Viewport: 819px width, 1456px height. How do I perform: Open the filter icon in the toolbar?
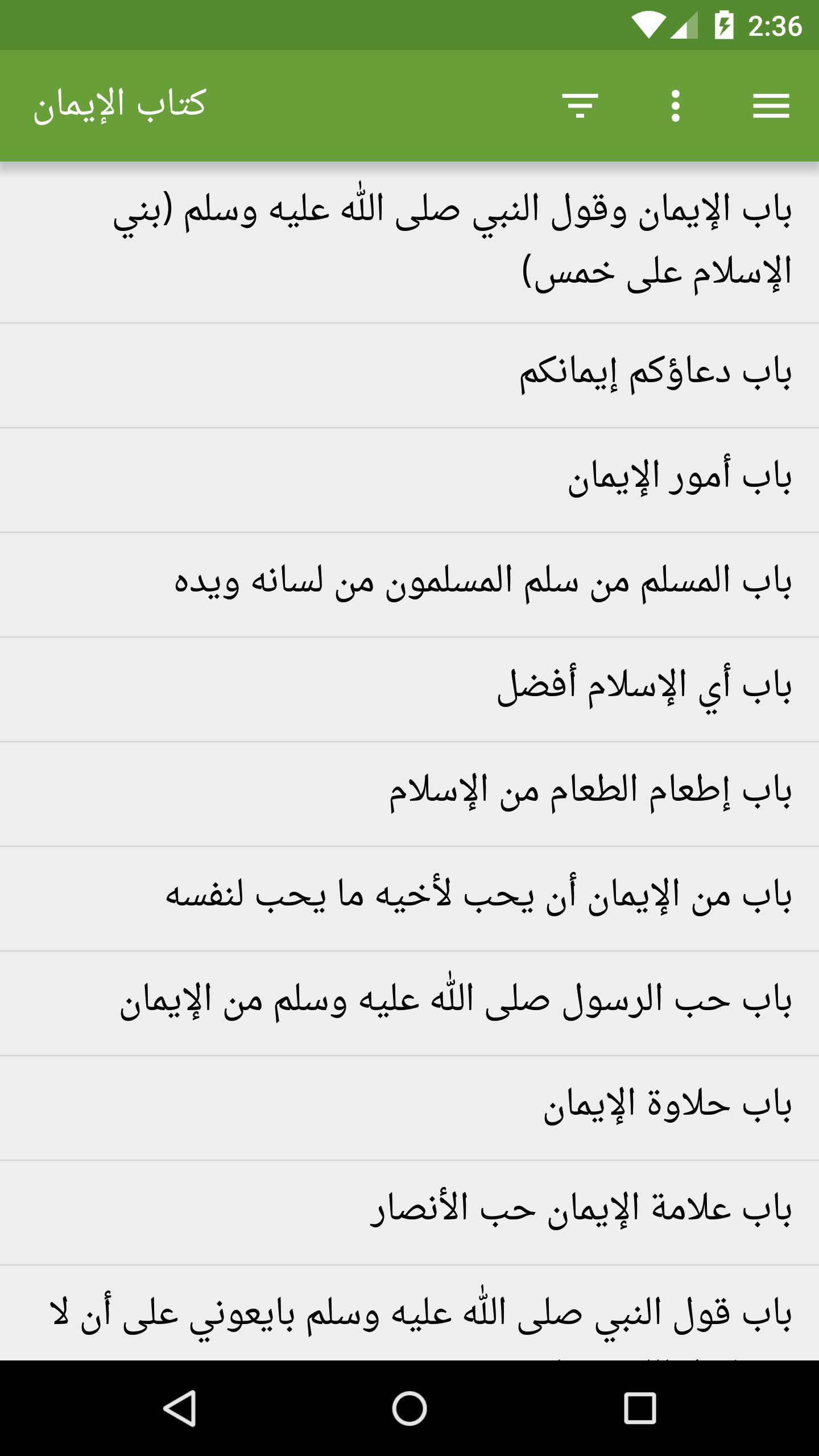pos(580,106)
